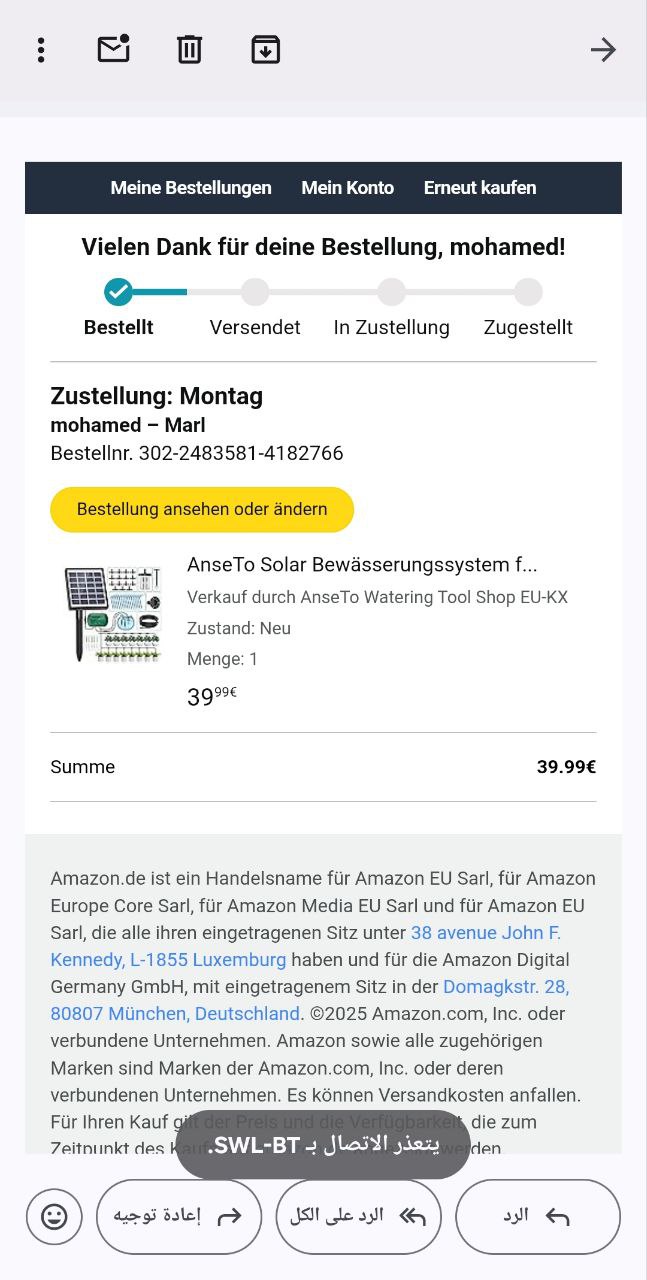Delete this email with the trash icon
Image resolution: width=647 pixels, height=1280 pixels.
click(190, 49)
